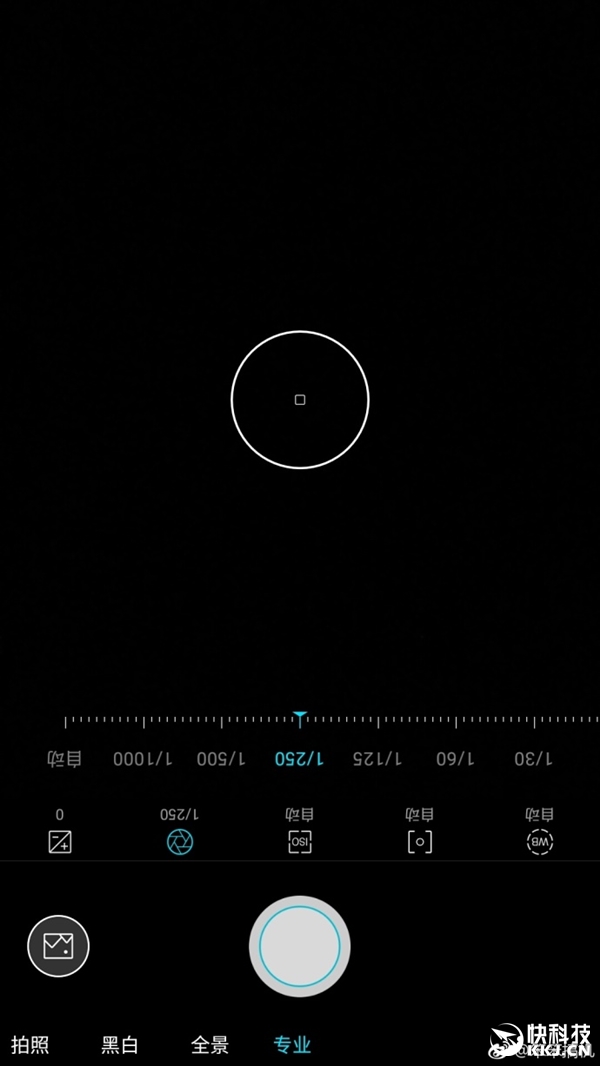
Task: Switch to 拍照 photo mode
Action: coord(30,1045)
